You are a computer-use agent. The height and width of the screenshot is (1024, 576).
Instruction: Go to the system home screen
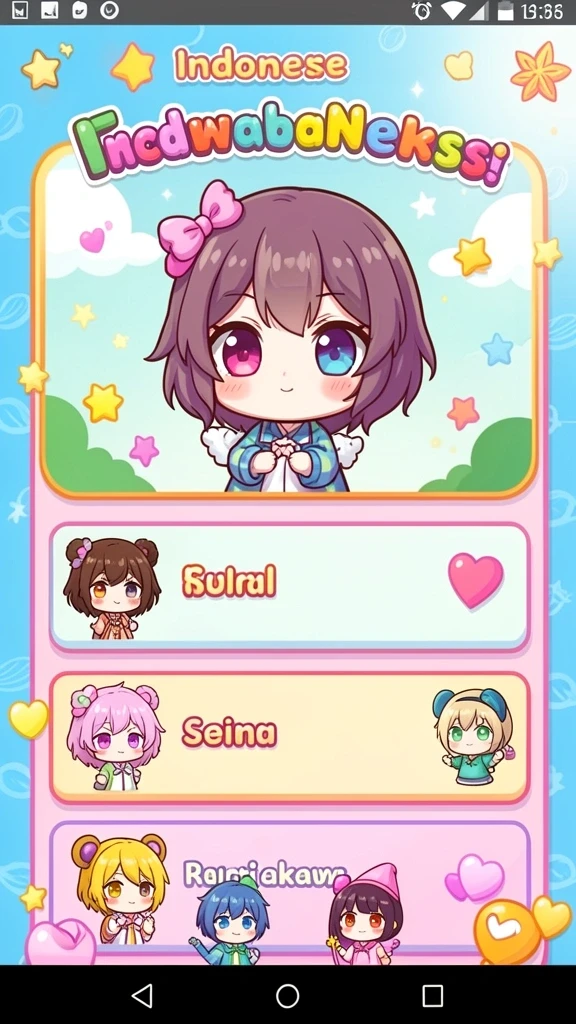[x=287, y=995]
